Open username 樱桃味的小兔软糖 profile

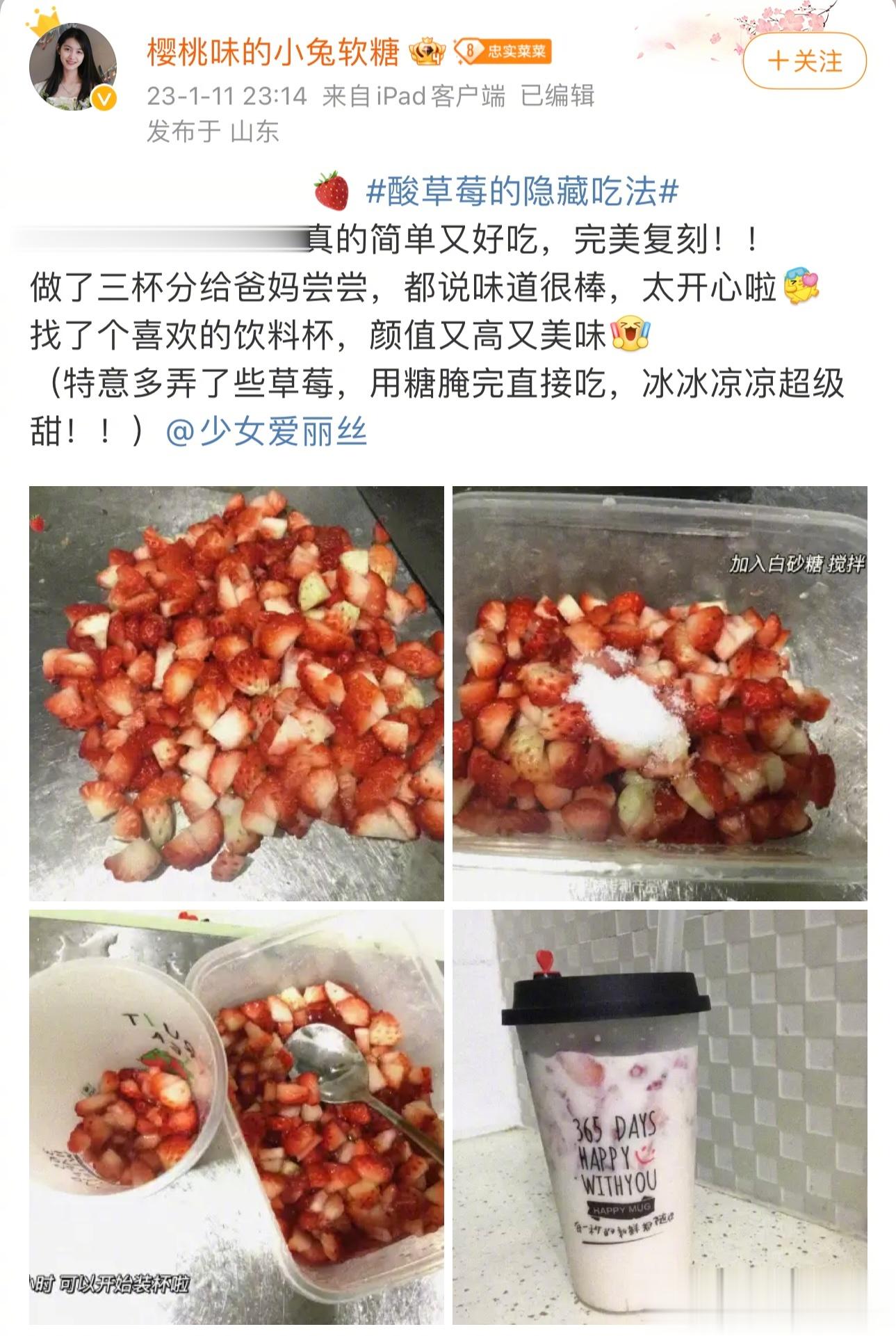272,52
